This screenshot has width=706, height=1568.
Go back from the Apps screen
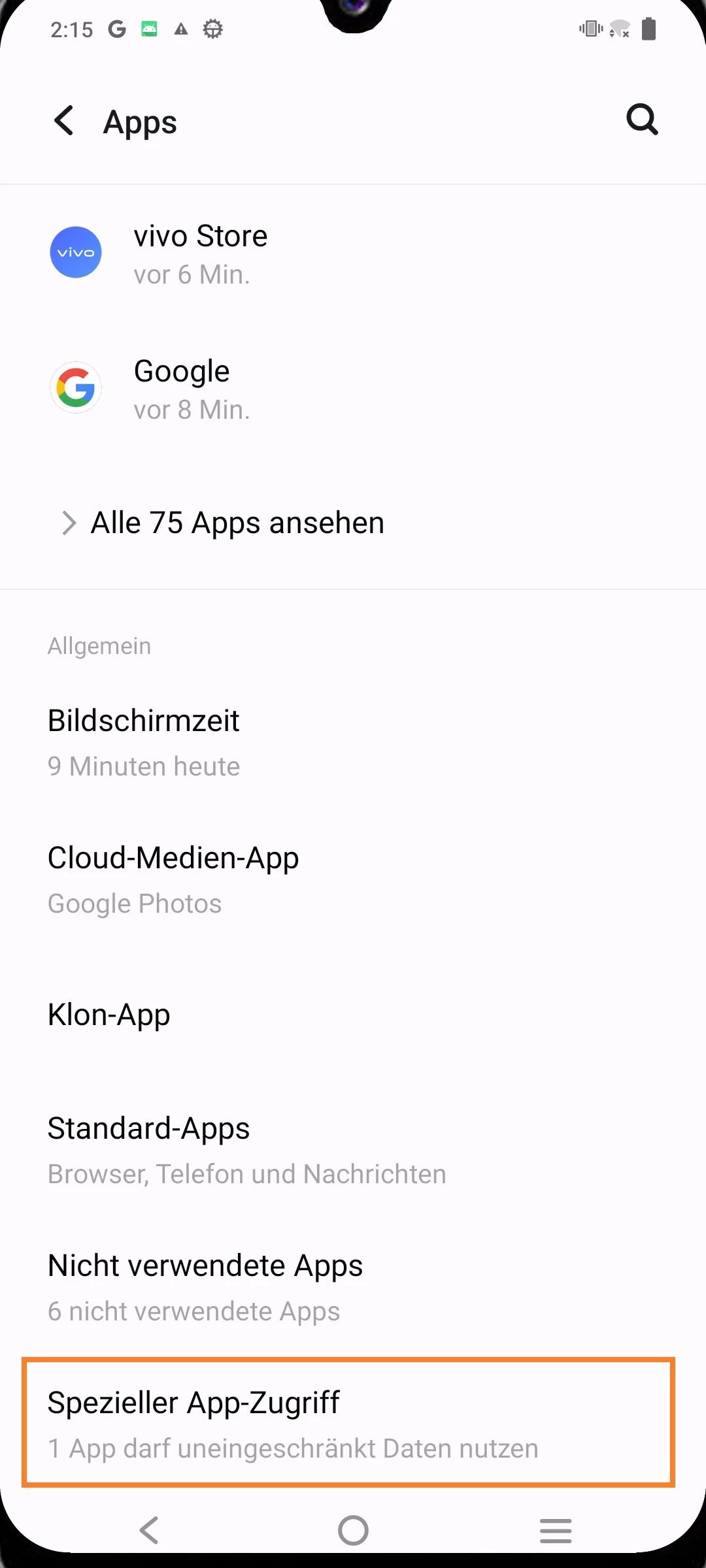[64, 121]
